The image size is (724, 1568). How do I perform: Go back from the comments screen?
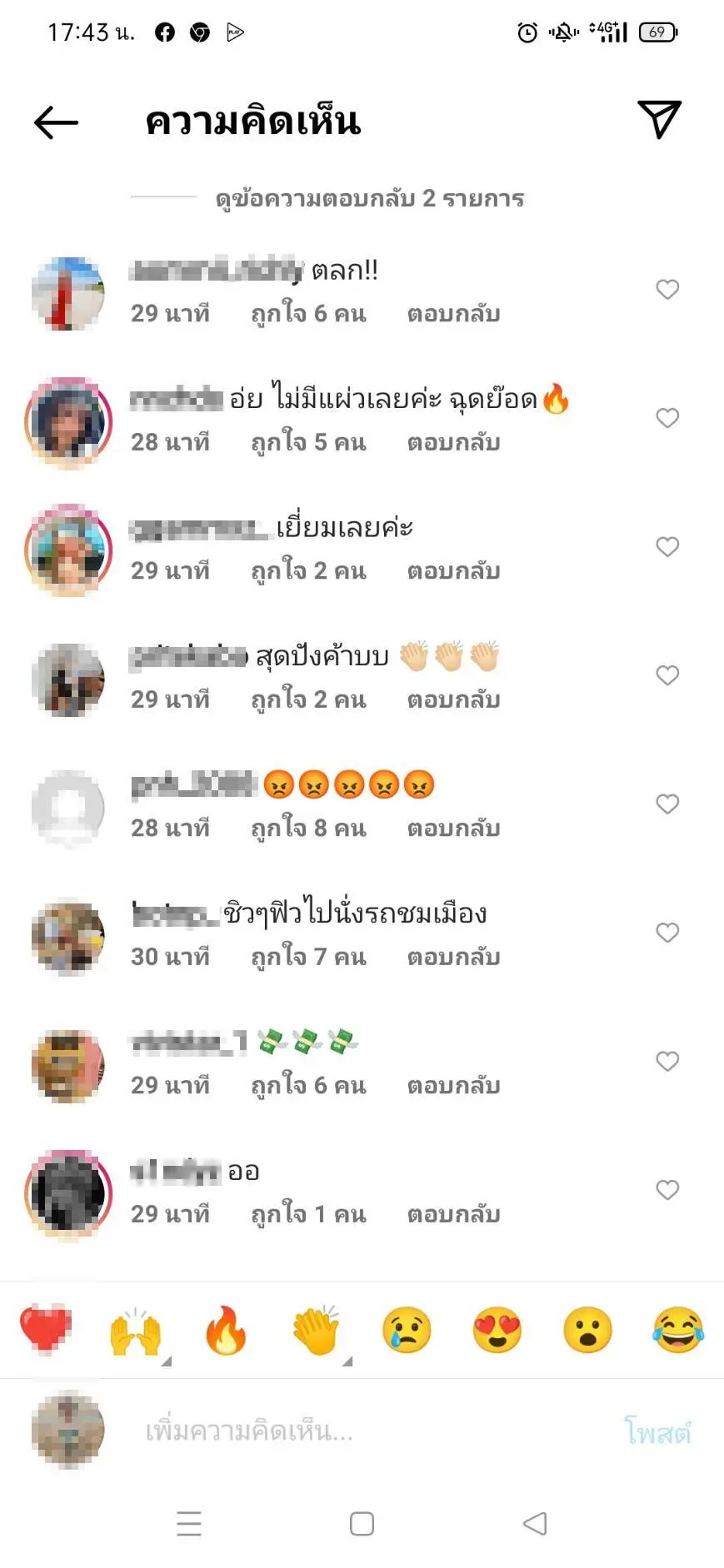(x=56, y=122)
